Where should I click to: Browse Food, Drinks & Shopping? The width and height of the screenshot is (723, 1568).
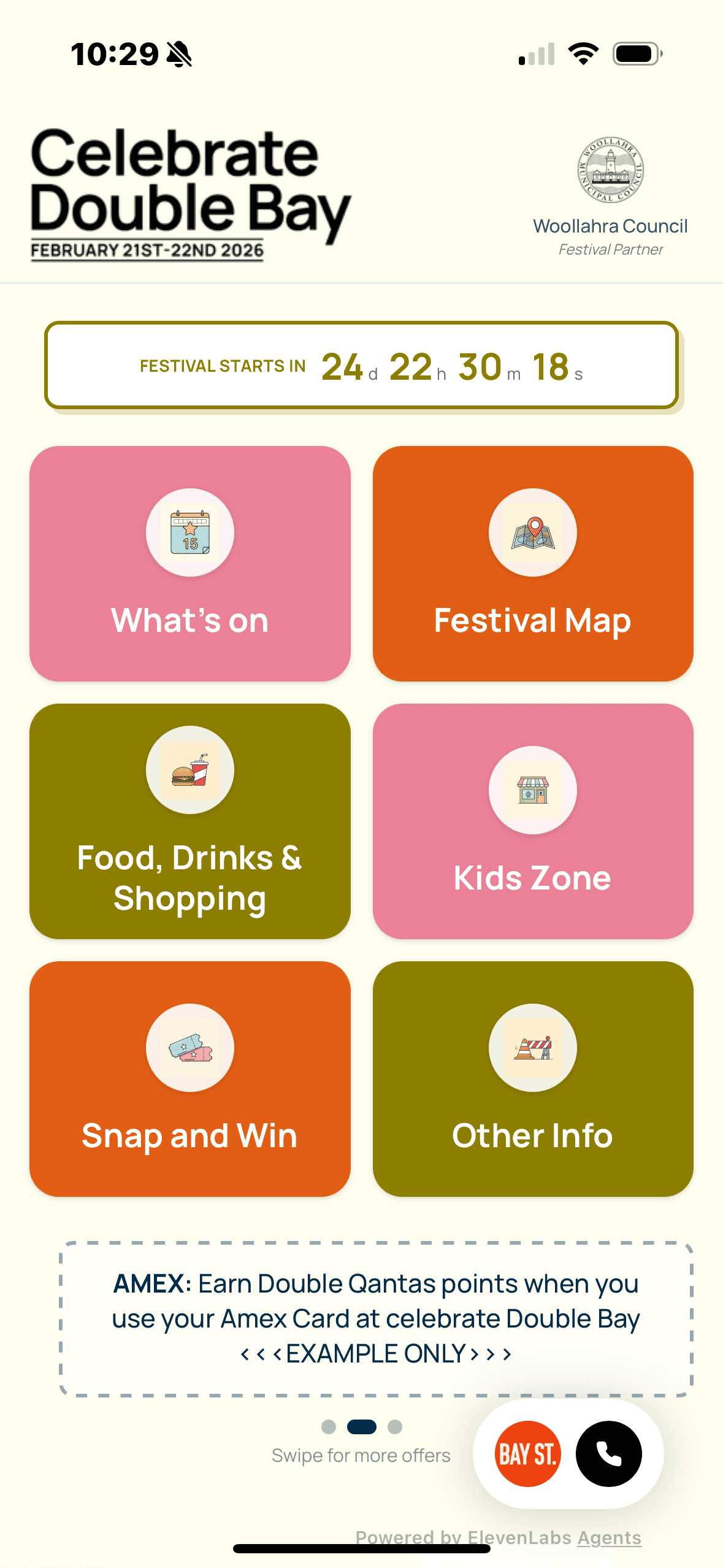[x=190, y=821]
